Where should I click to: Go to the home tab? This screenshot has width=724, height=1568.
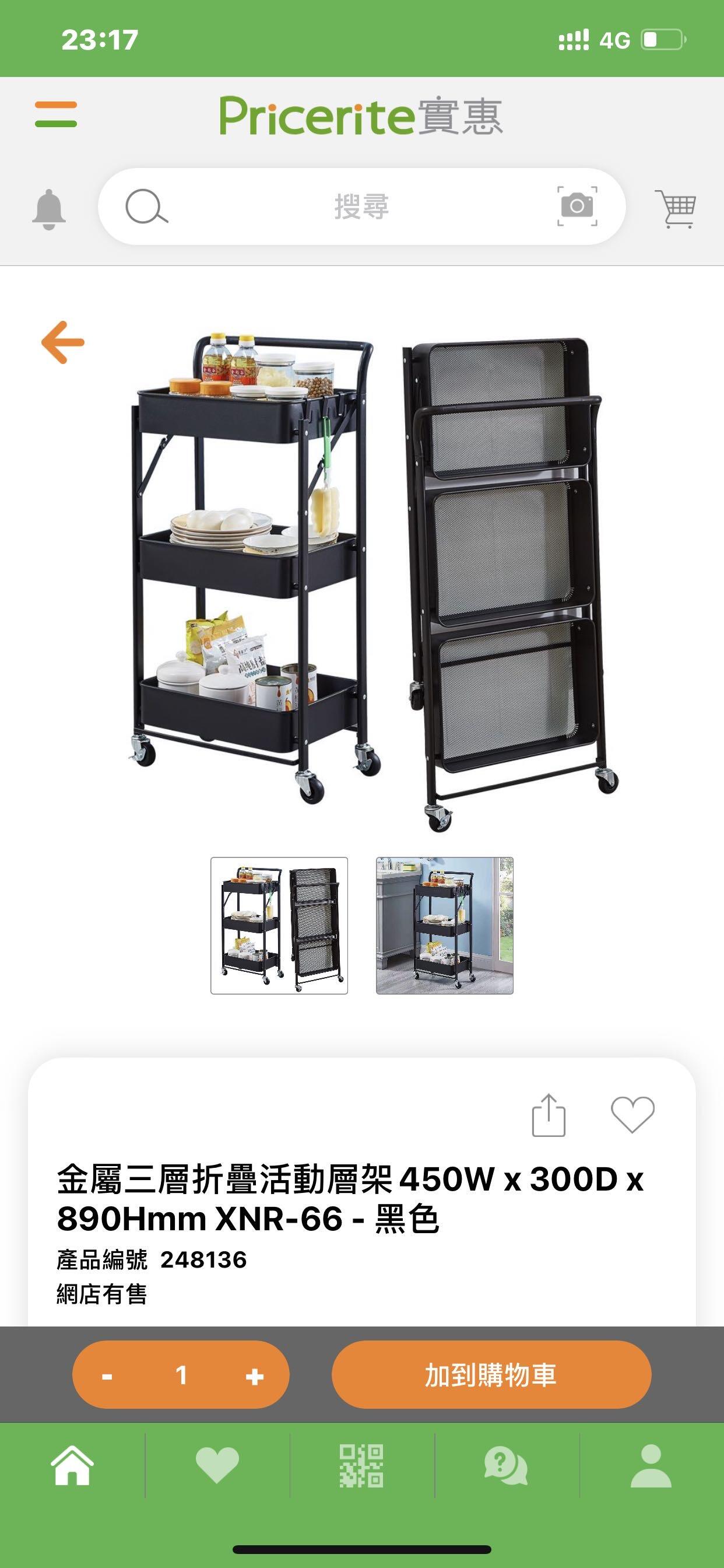[x=72, y=1466]
